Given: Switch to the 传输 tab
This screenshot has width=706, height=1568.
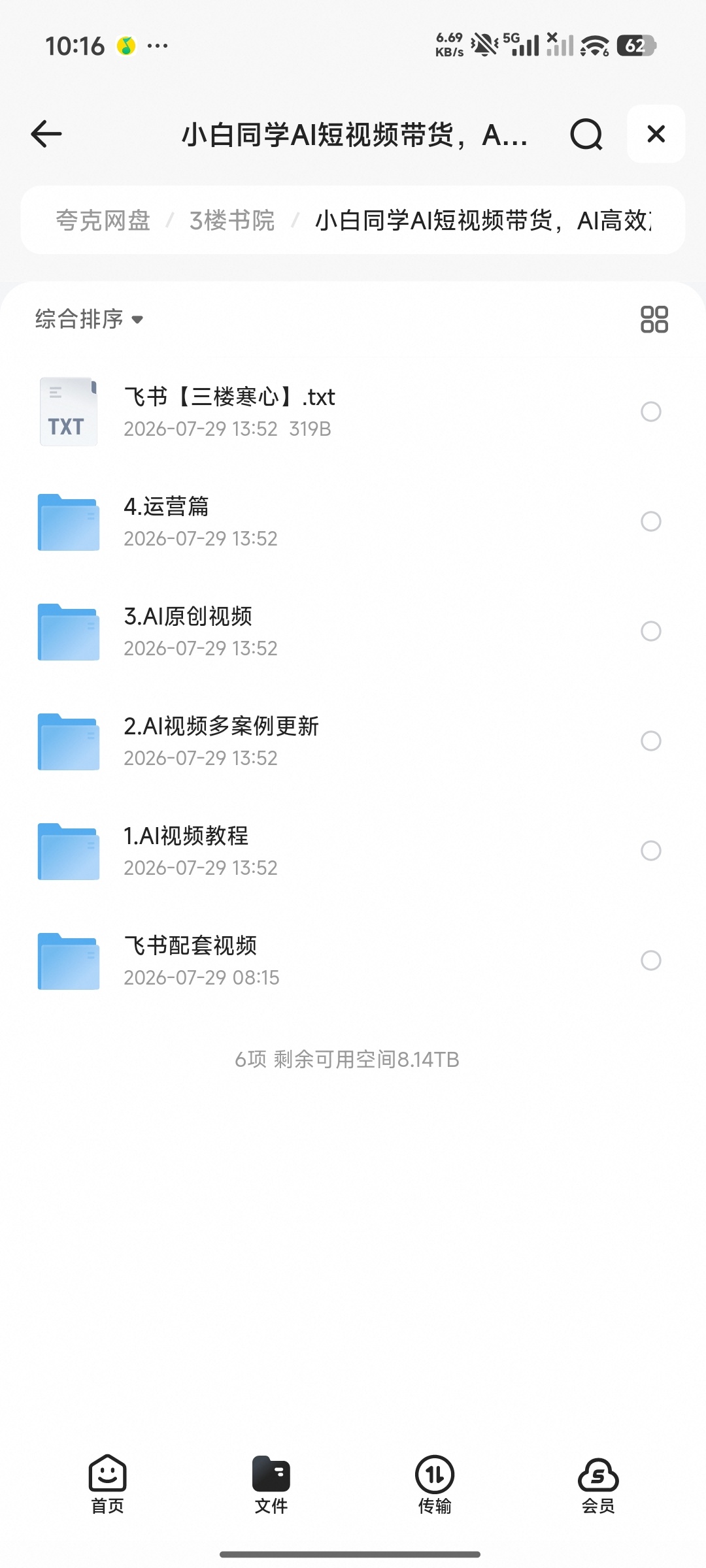Looking at the screenshot, I should [x=435, y=1484].
